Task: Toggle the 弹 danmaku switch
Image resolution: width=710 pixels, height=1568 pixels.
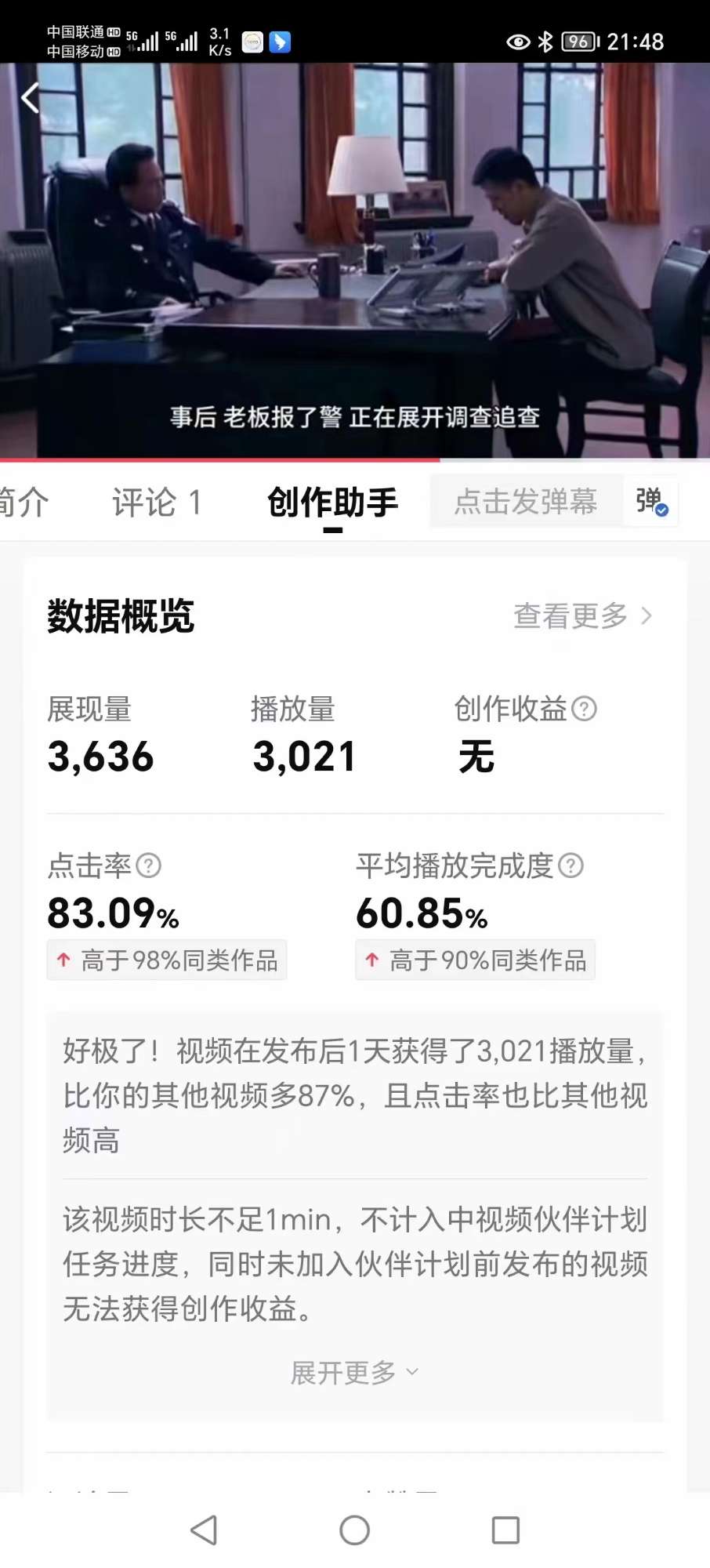Action: pos(651,501)
